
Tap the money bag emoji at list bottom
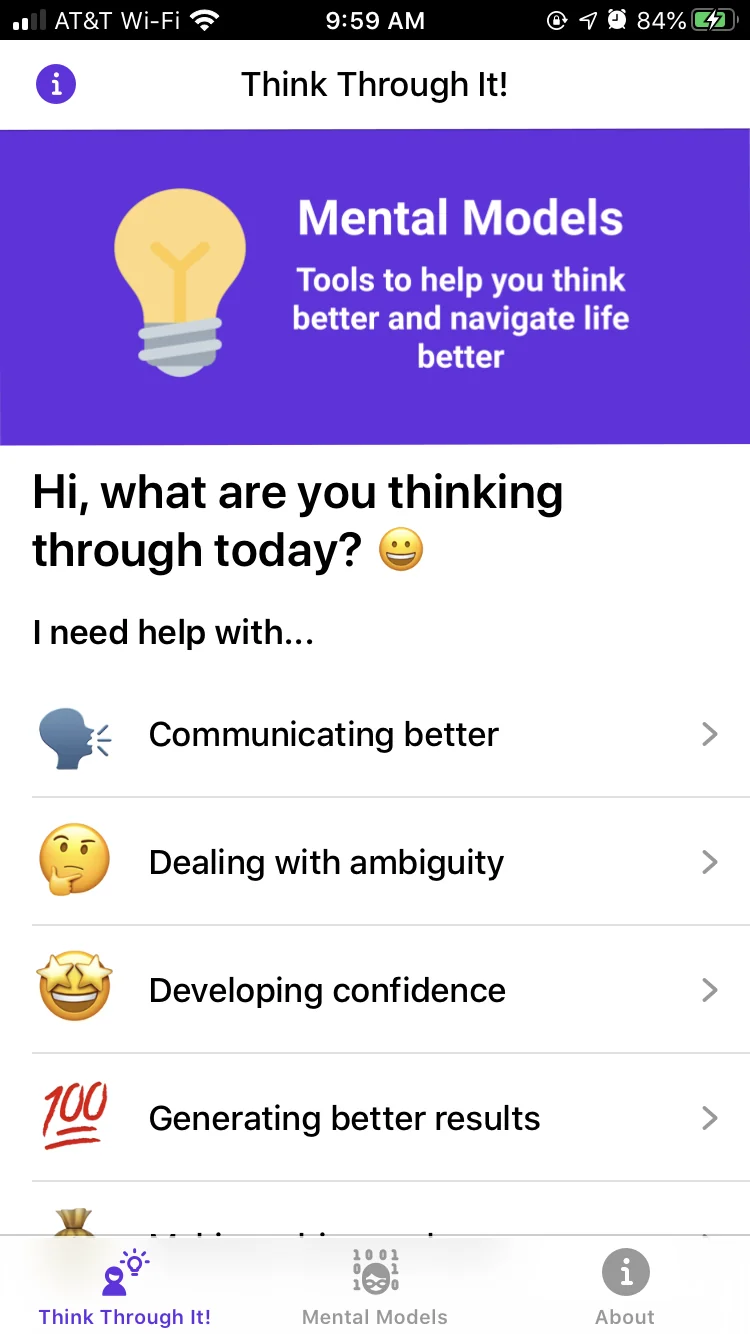coord(74,1218)
